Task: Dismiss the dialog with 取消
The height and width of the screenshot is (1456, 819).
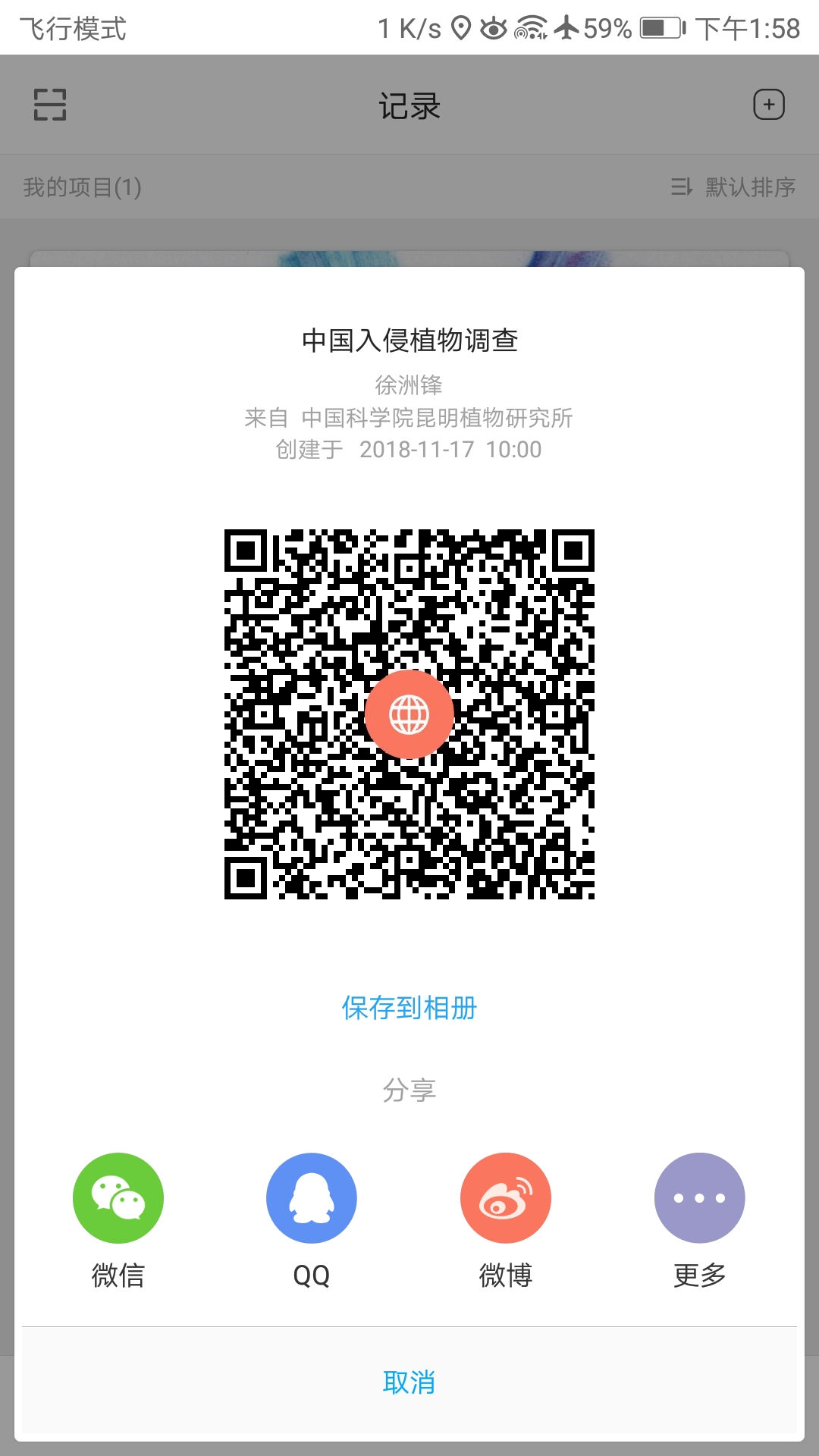Action: (x=409, y=1382)
